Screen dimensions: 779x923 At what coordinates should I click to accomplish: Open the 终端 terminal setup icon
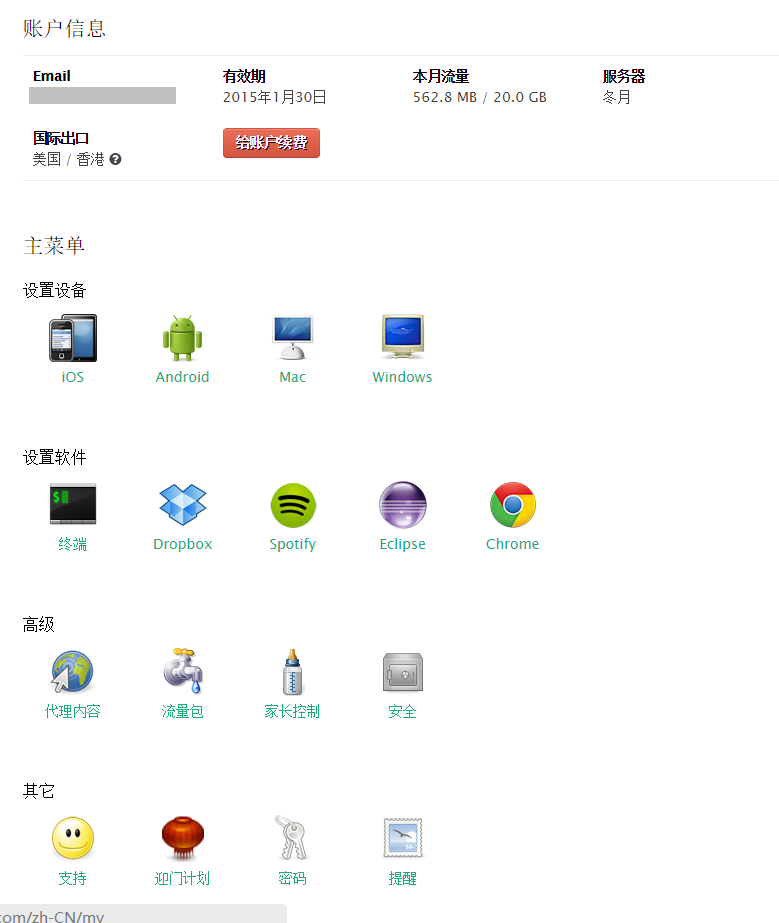coord(72,505)
